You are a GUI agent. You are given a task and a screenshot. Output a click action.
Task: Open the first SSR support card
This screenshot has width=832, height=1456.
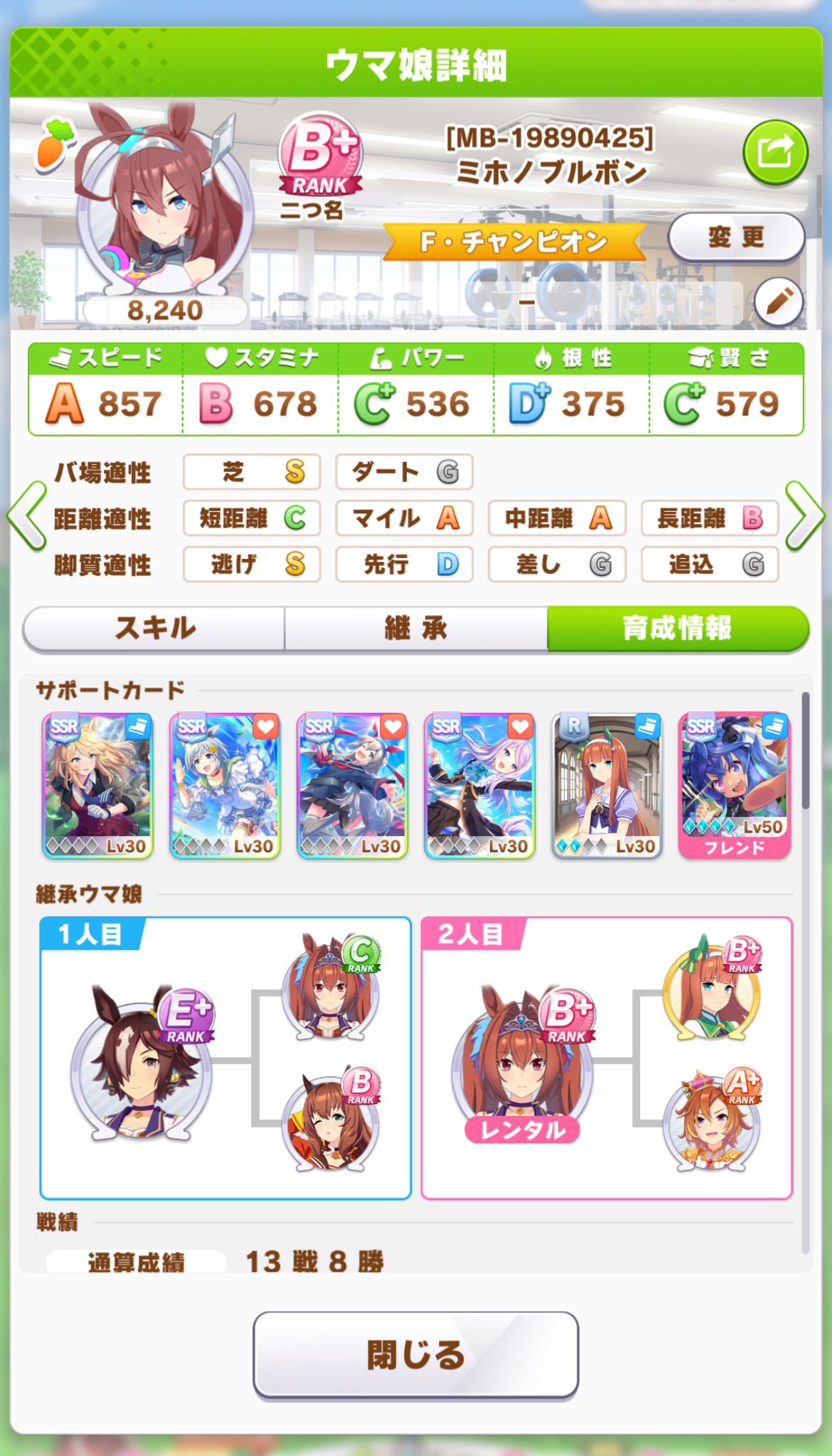[97, 786]
